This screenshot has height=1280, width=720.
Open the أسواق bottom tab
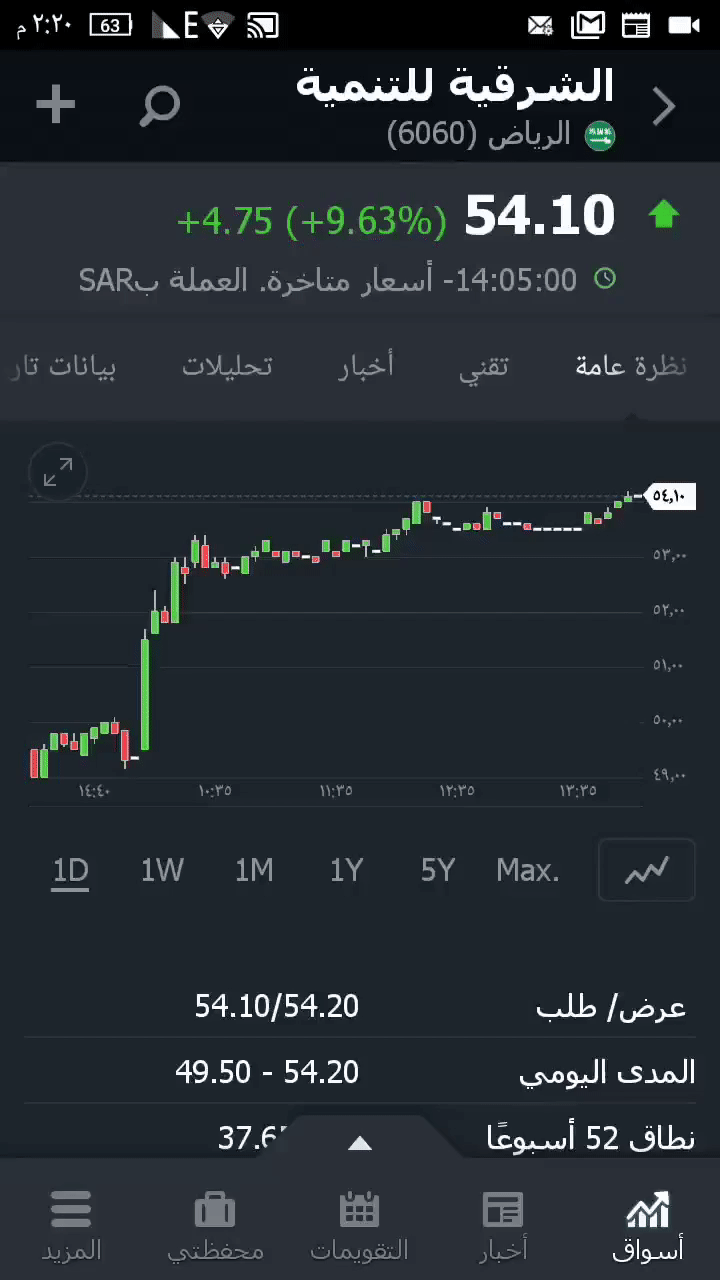[647, 1225]
